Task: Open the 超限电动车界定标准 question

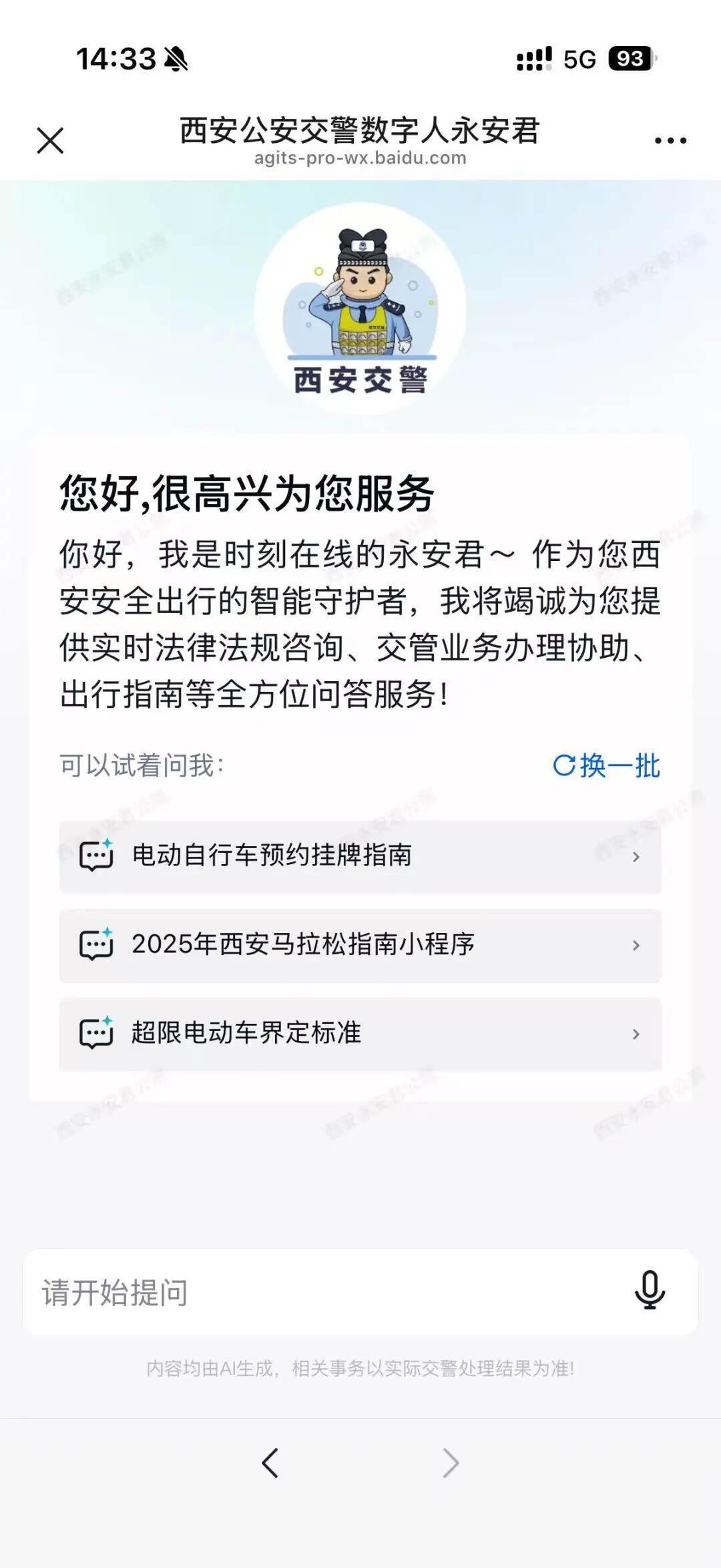Action: click(360, 1034)
